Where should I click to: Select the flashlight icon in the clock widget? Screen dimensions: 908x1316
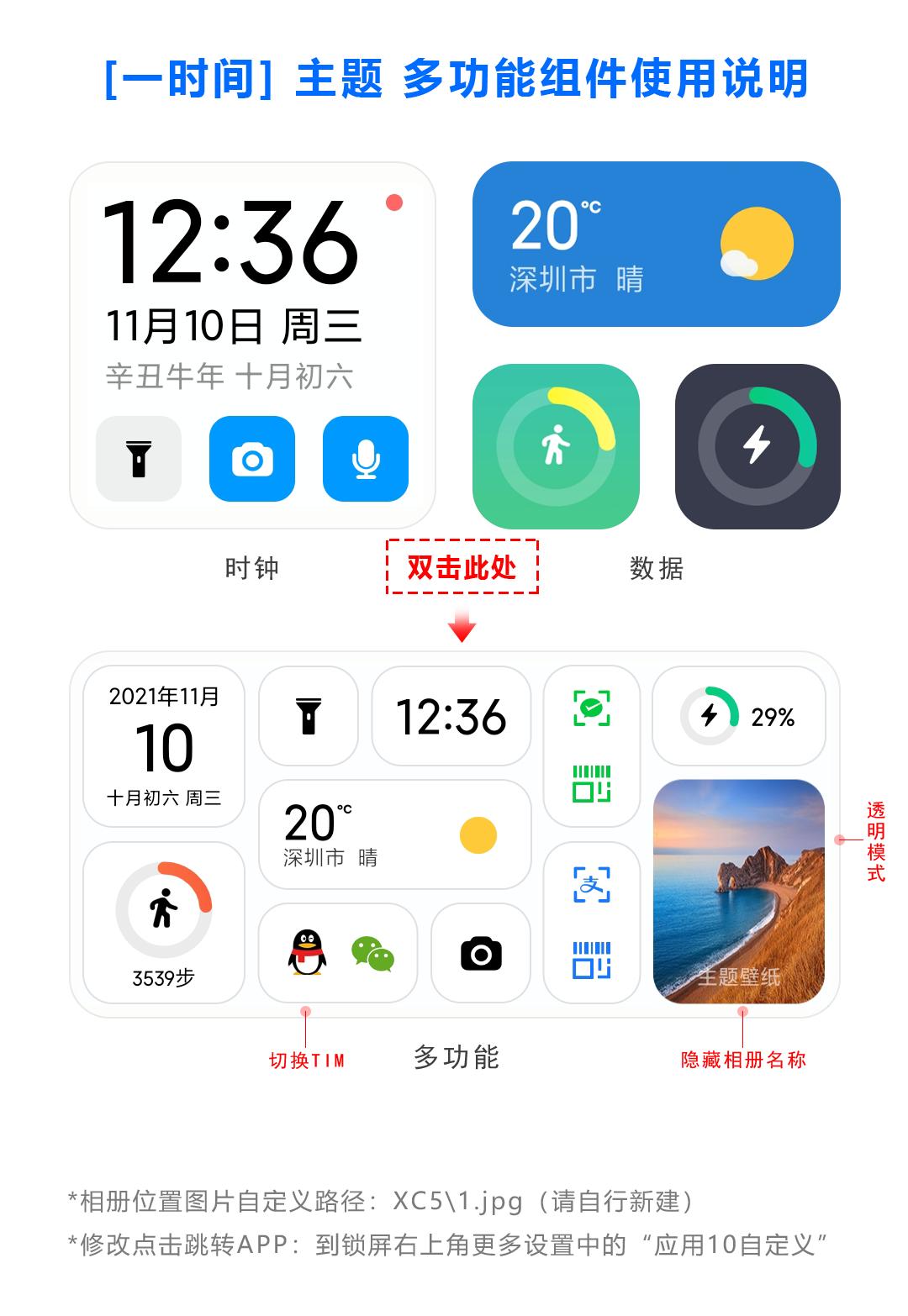pos(140,460)
